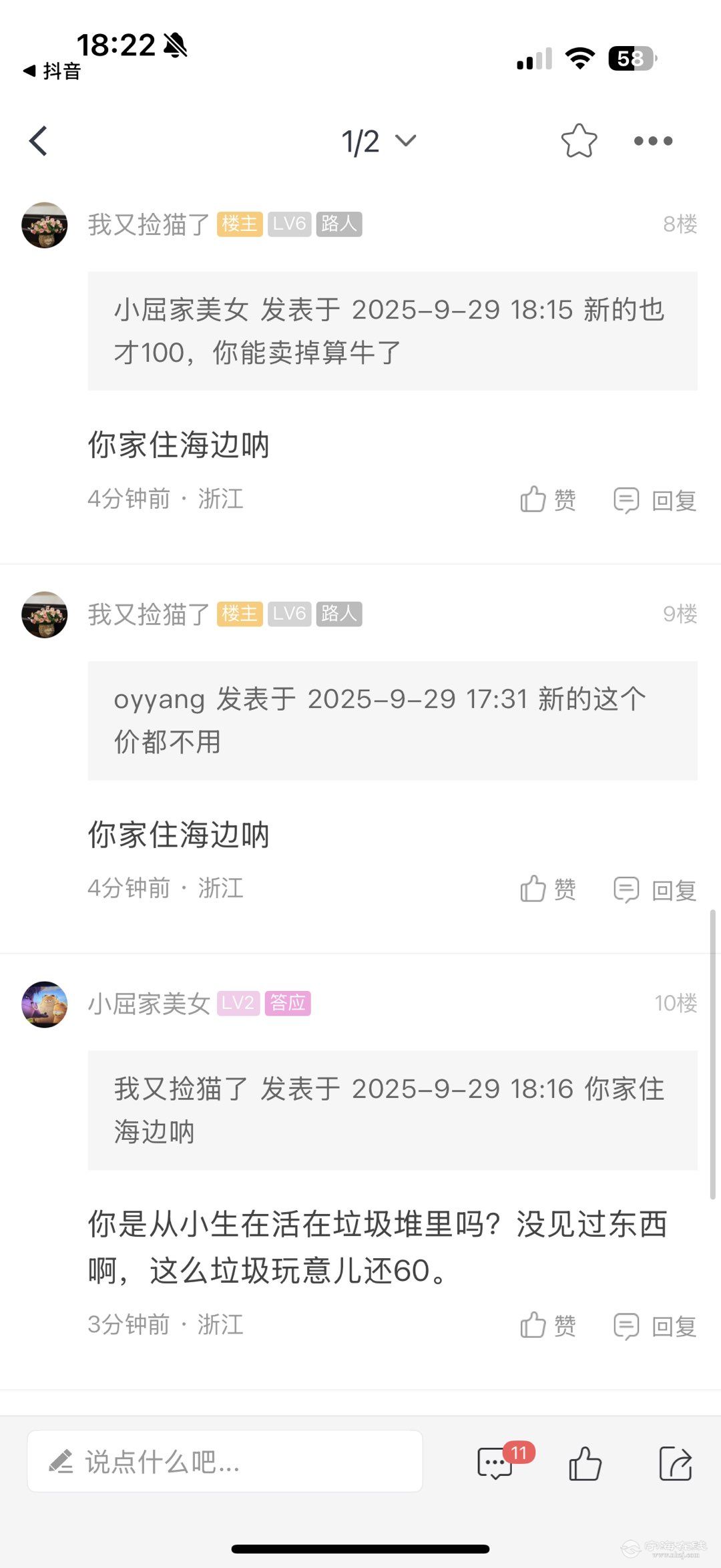The height and width of the screenshot is (1568, 721).
Task: Like the 8楼 comment
Action: tap(547, 500)
